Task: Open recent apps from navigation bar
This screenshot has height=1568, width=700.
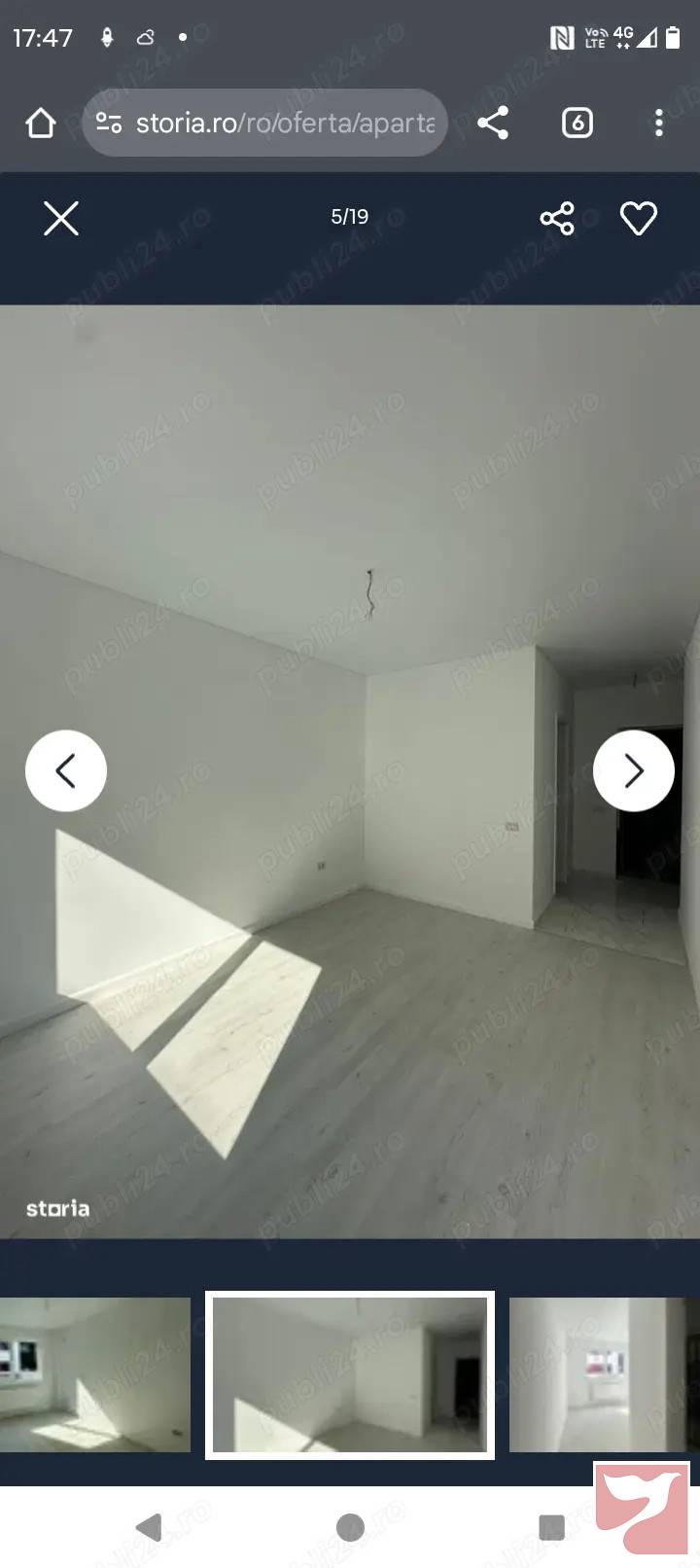Action: (x=551, y=1527)
